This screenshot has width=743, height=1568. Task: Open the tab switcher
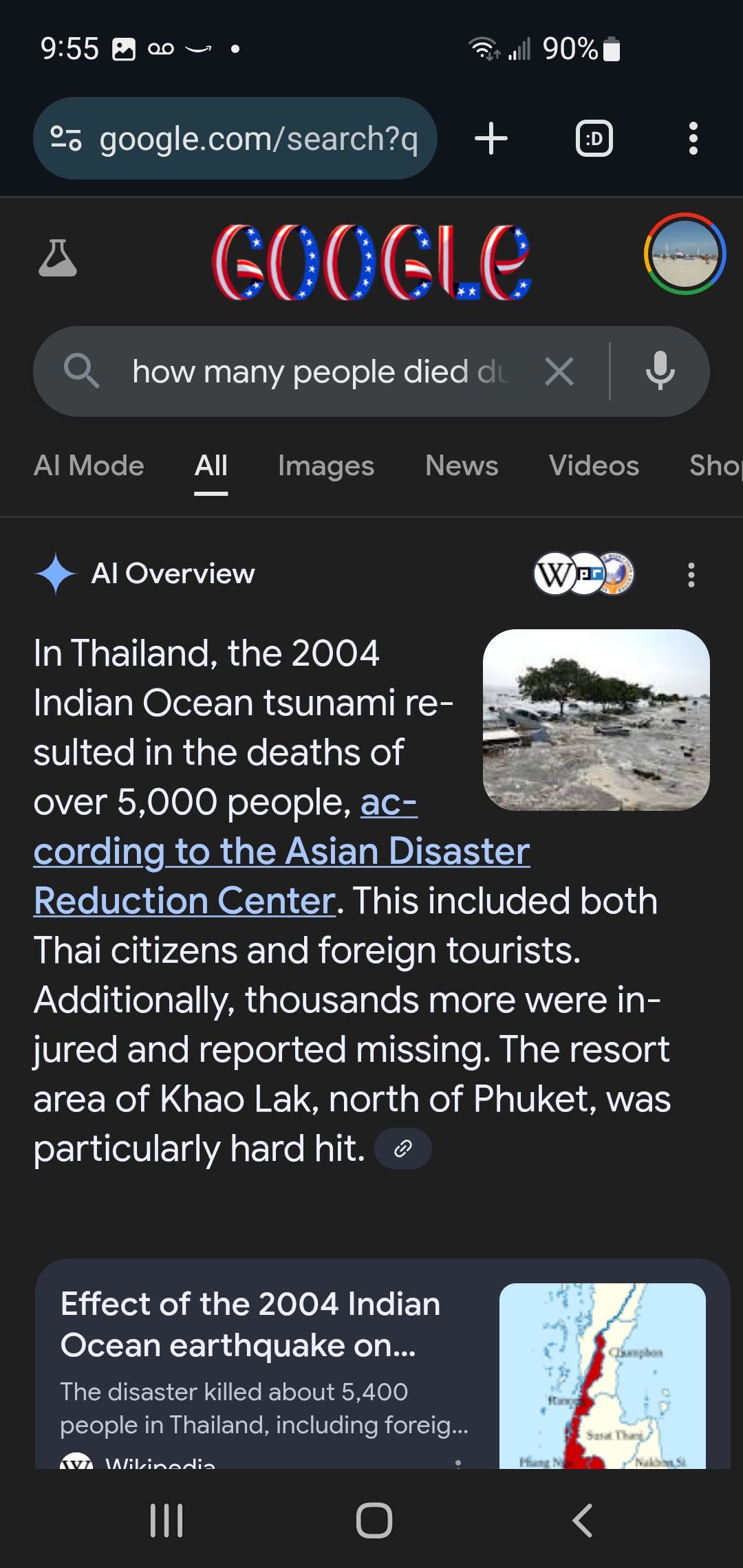[x=594, y=138]
